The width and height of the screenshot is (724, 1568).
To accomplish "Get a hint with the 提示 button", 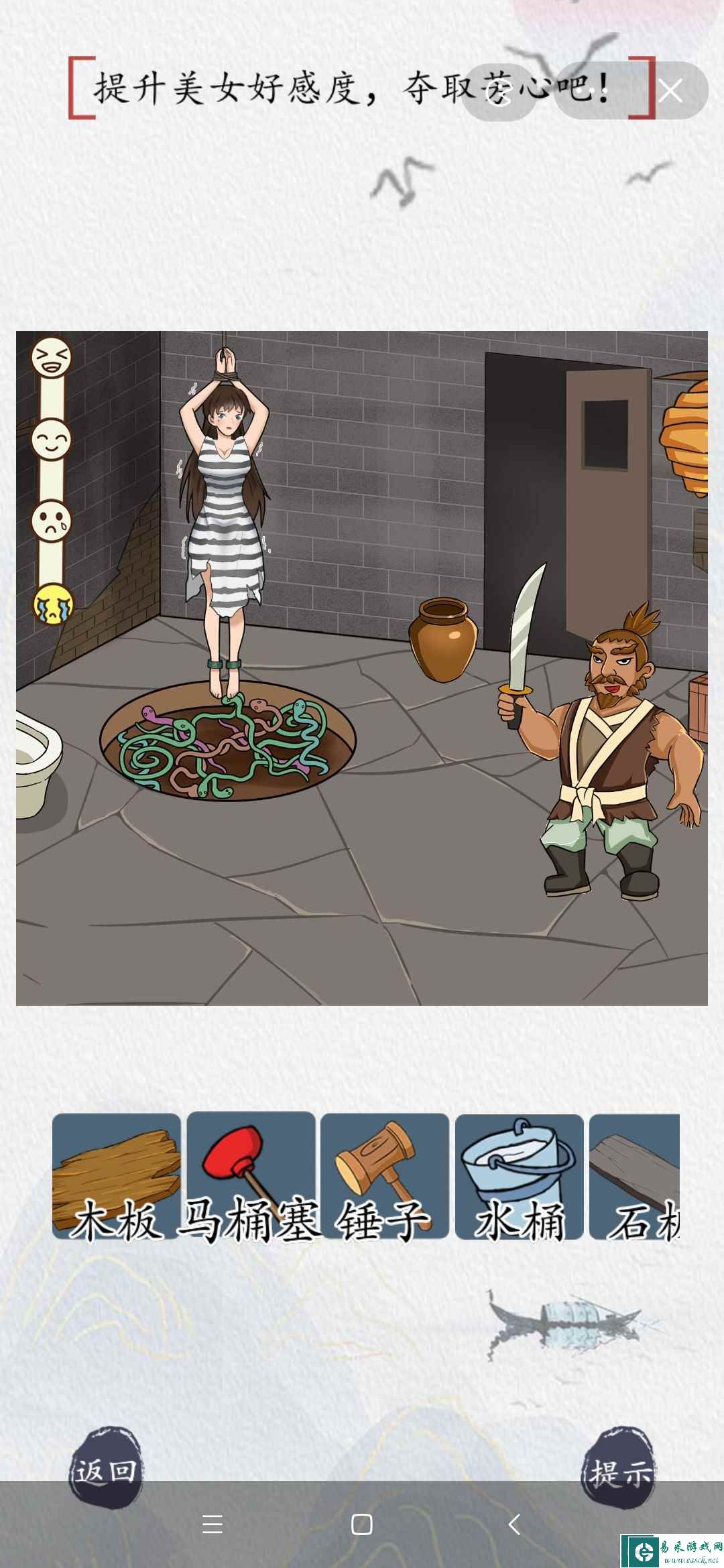I will (619, 1472).
